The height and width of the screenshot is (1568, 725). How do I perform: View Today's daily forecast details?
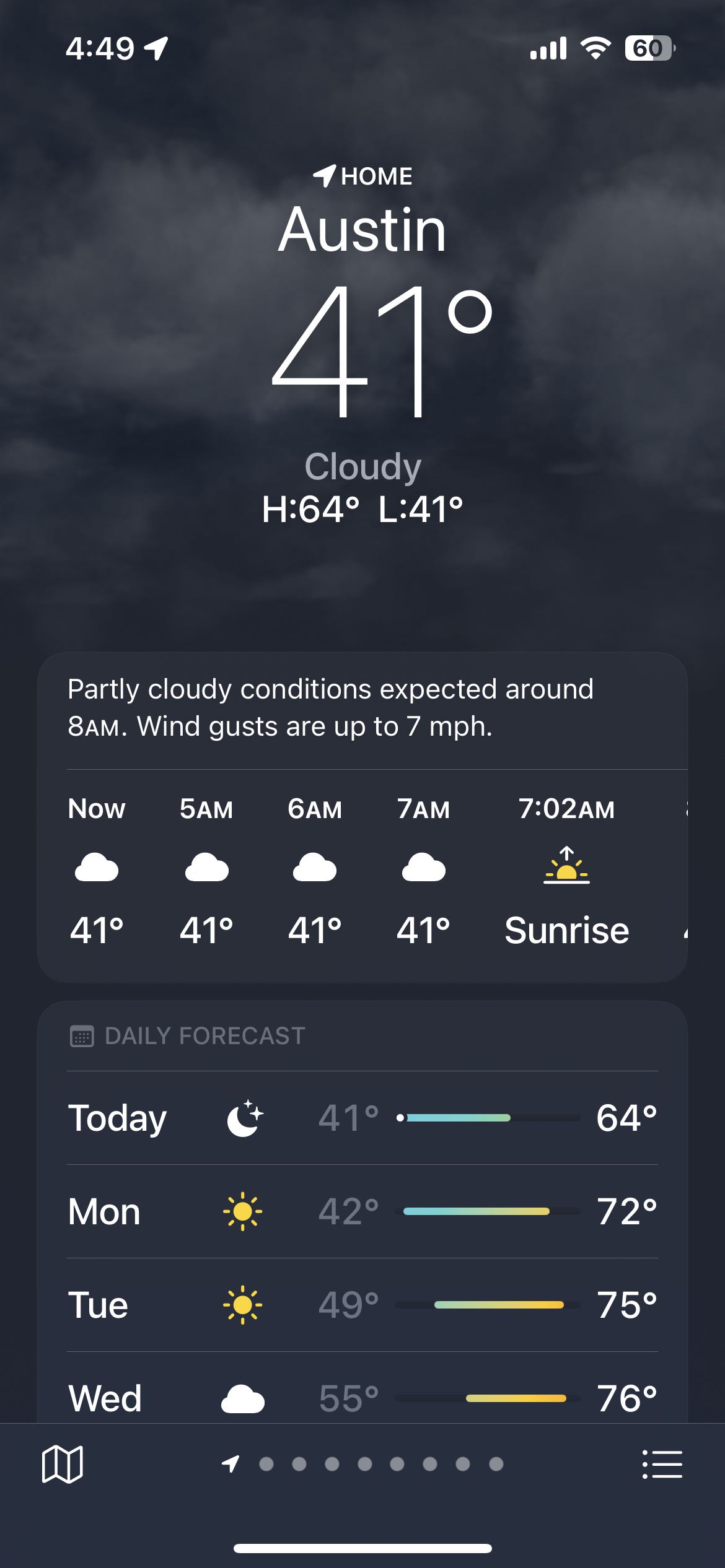pos(362,1118)
